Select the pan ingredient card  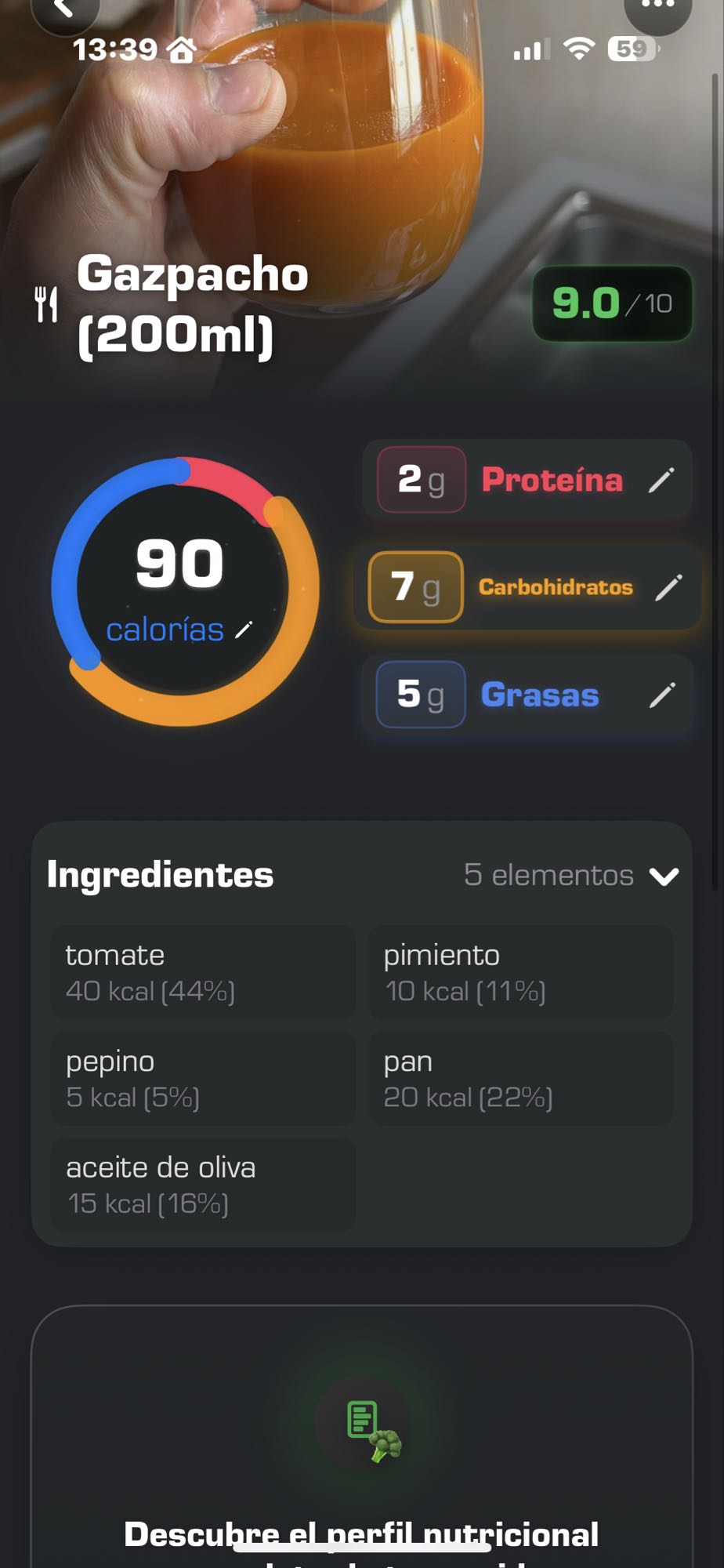[520, 1078]
